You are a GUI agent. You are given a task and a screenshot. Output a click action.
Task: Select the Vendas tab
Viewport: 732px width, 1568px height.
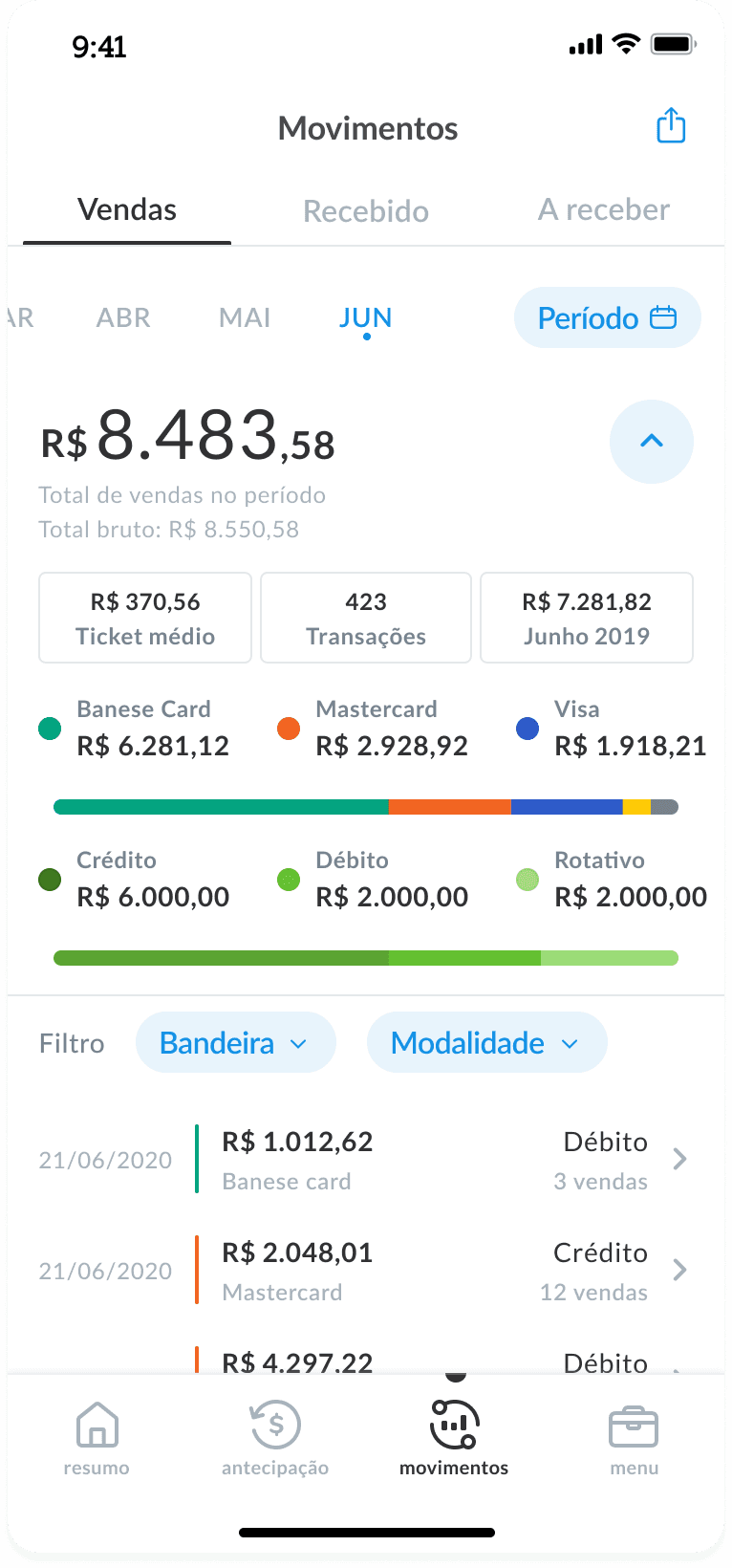pos(127,210)
